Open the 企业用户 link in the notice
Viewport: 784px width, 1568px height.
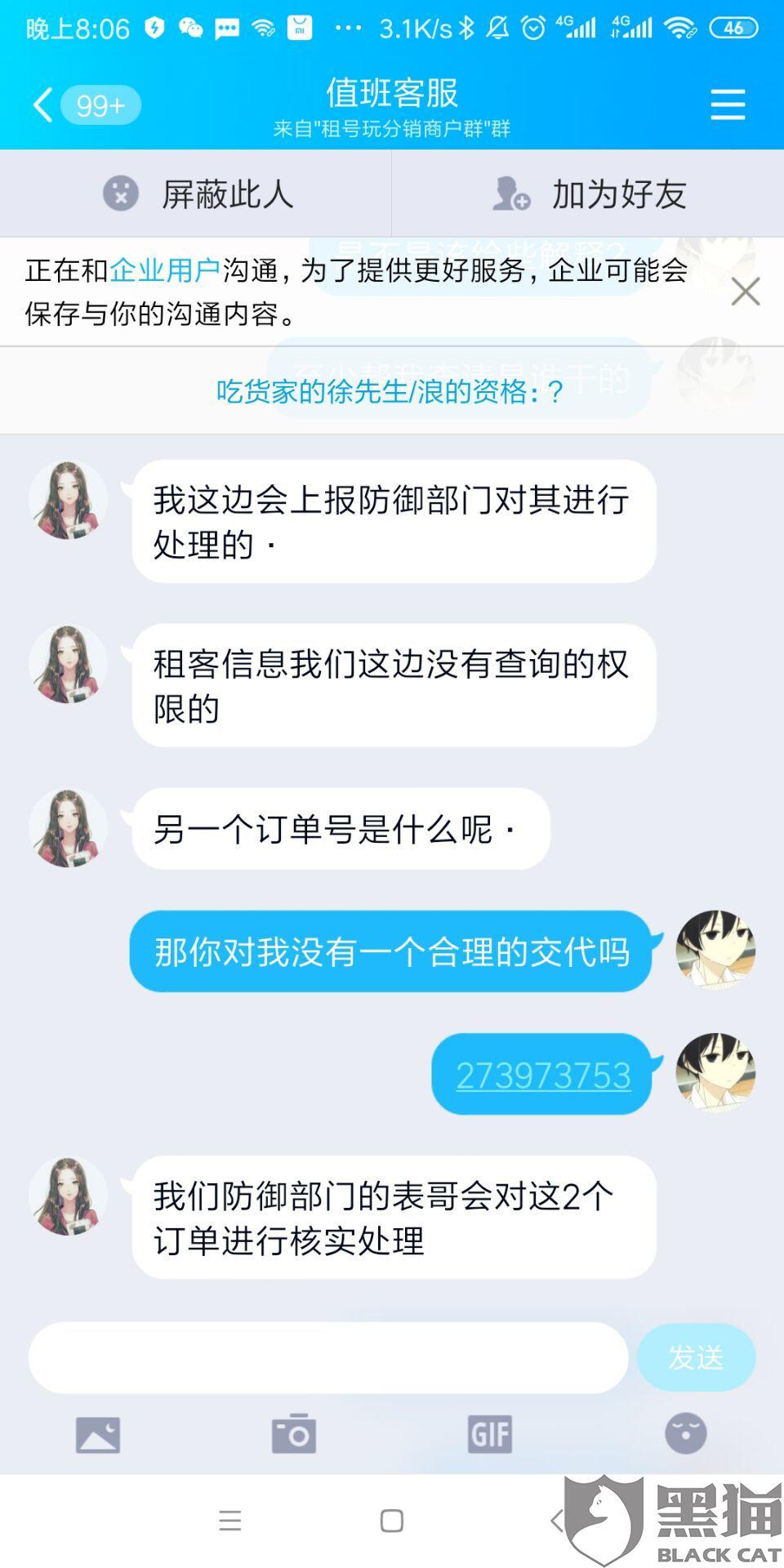165,270
